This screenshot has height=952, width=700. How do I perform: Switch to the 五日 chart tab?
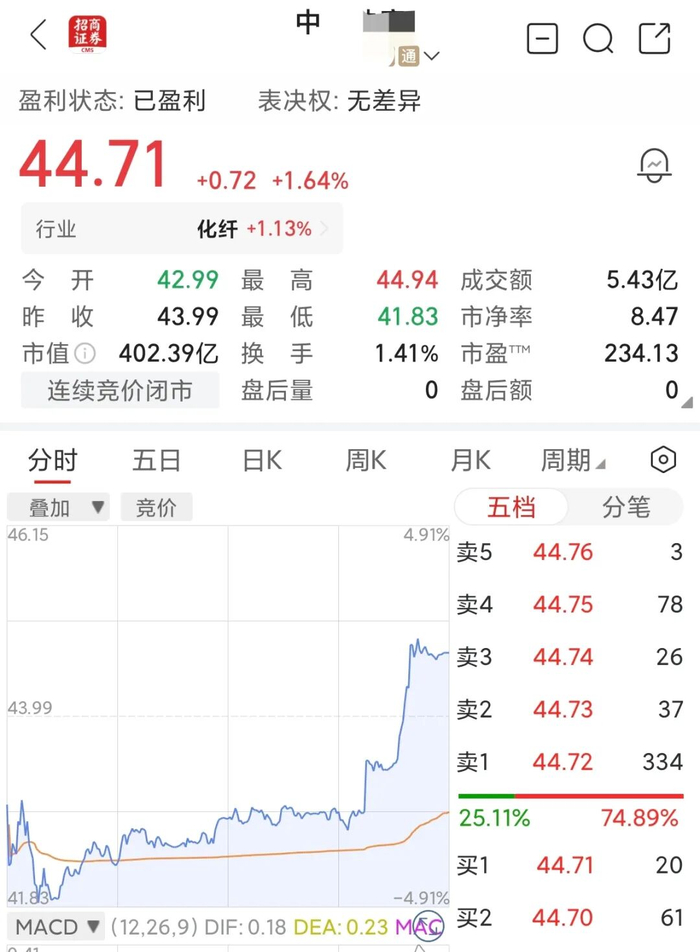pyautogui.click(x=157, y=460)
